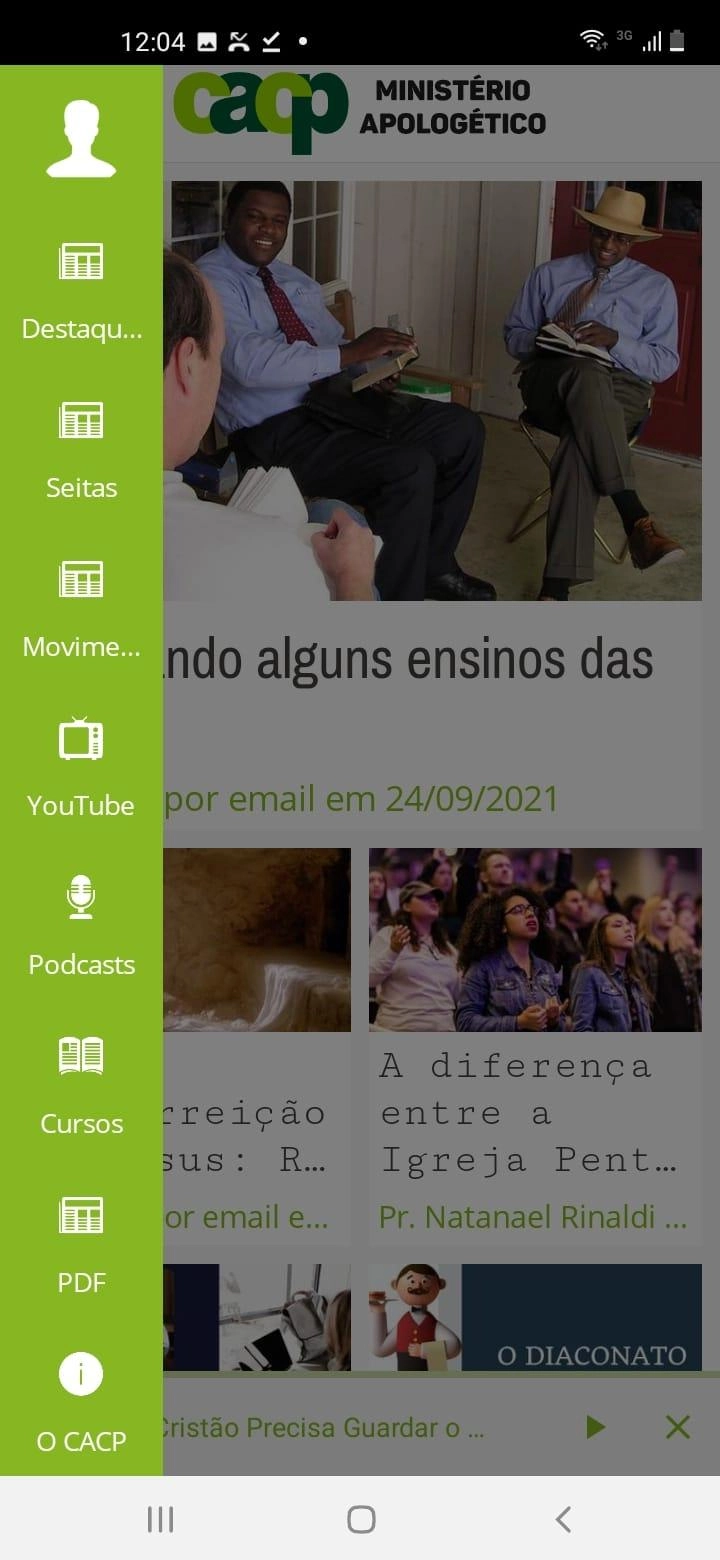Show info about O CACP

tap(81, 1403)
